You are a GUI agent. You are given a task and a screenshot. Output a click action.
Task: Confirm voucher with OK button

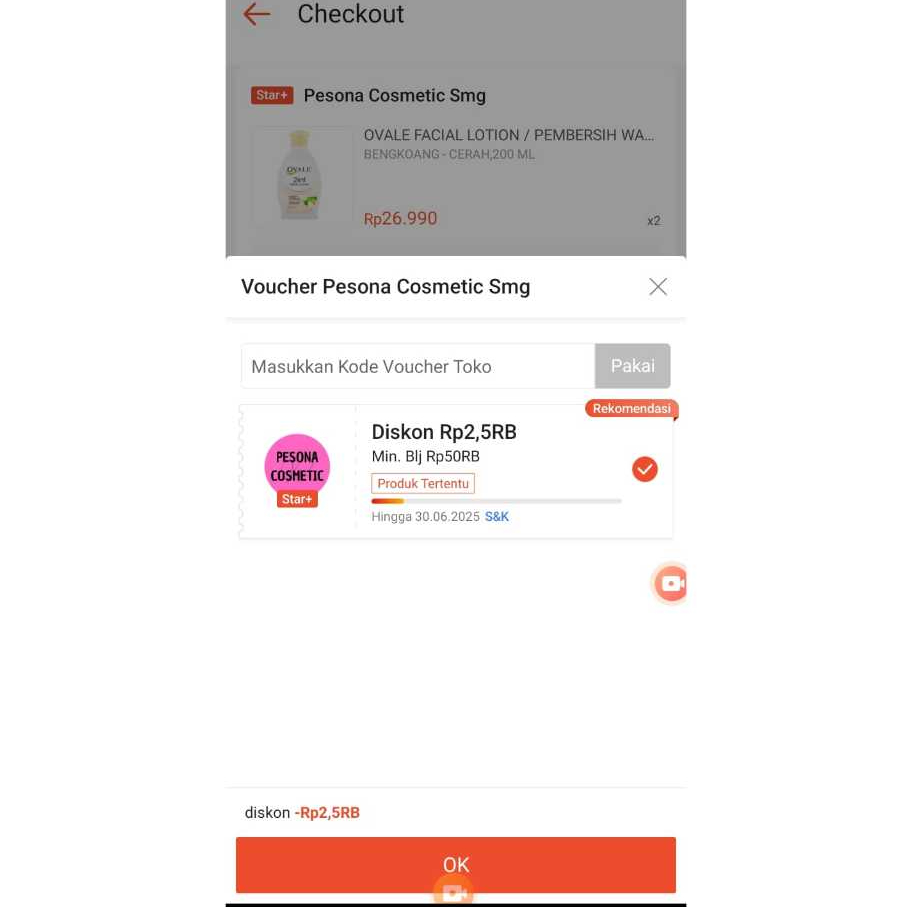(x=455, y=864)
